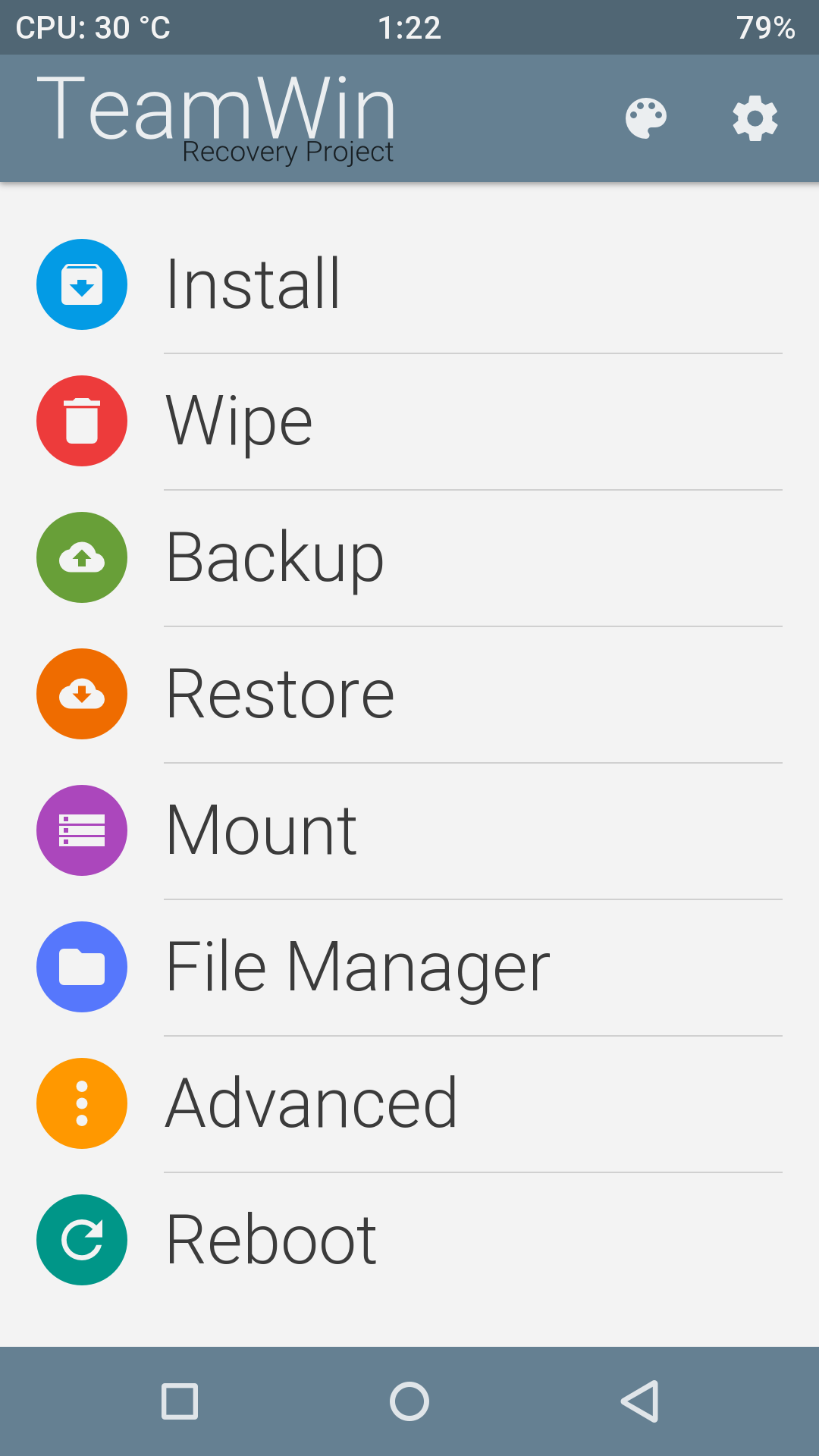
Task: Select the Wipe option
Action: tap(409, 421)
